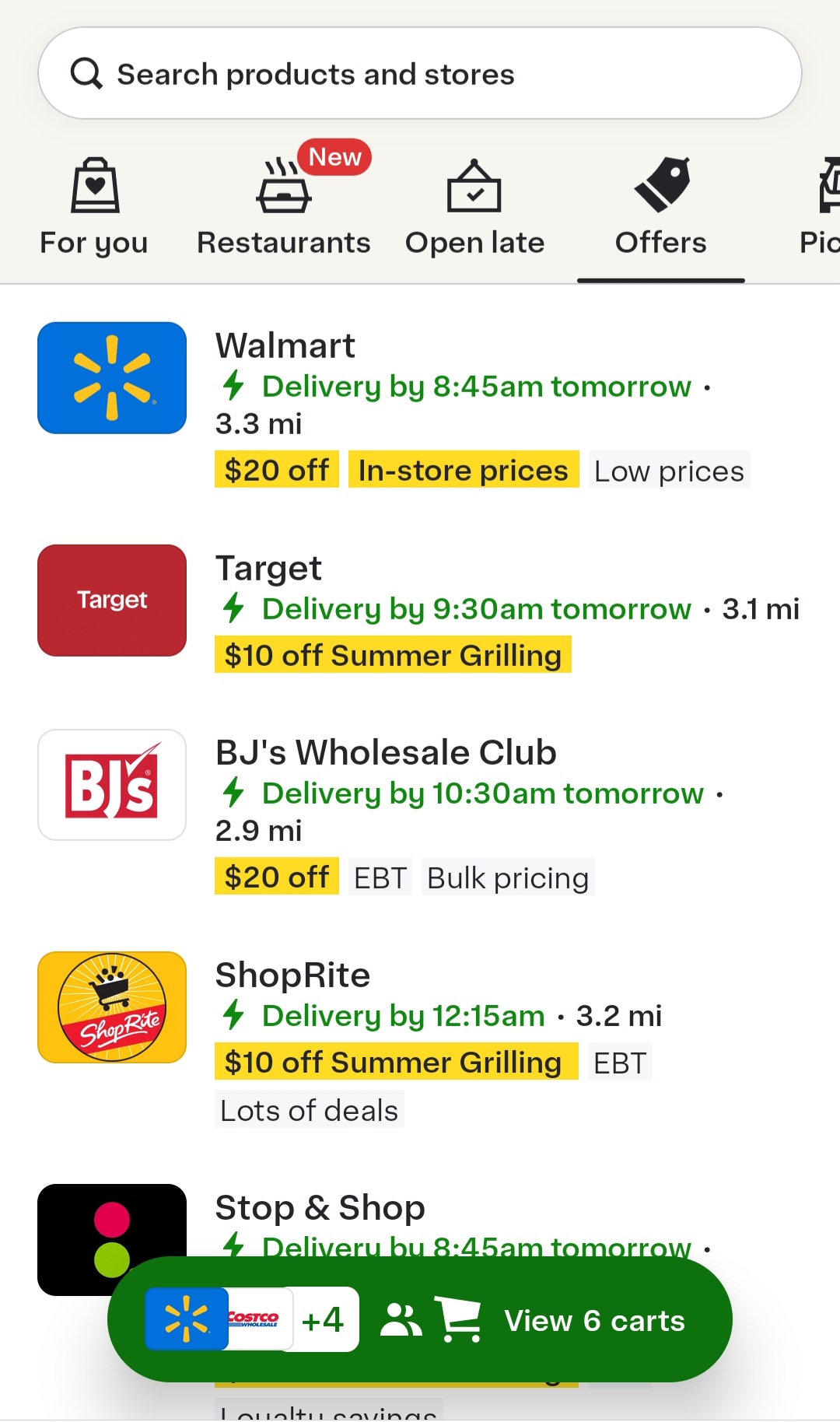840x1422 pixels.
Task: Switch to the For you tab
Action: click(x=94, y=208)
